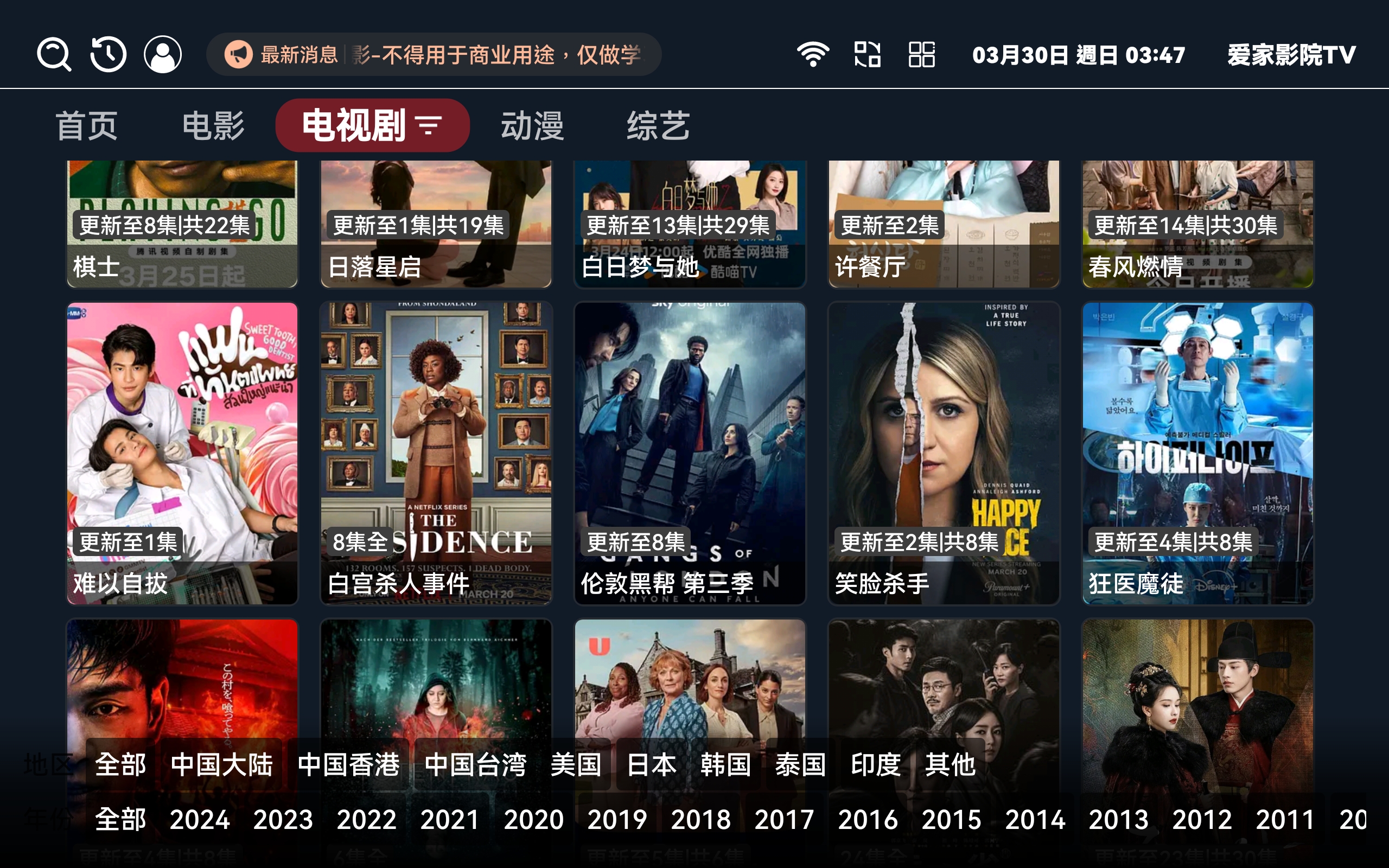Open the show 白宫杀人事件
1389x868 pixels.
click(x=436, y=452)
